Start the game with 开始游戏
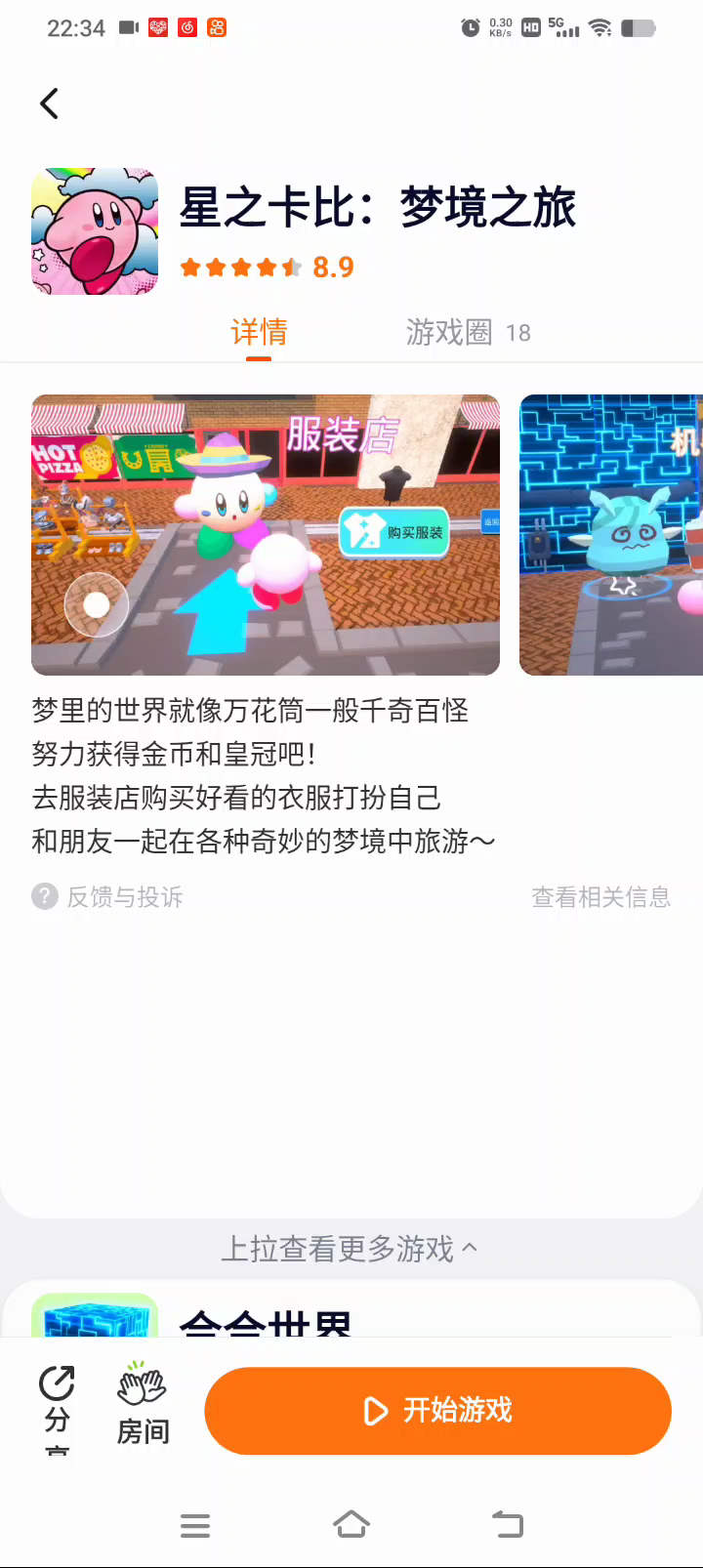Screen dimensions: 703x1568 pyautogui.click(x=437, y=1411)
